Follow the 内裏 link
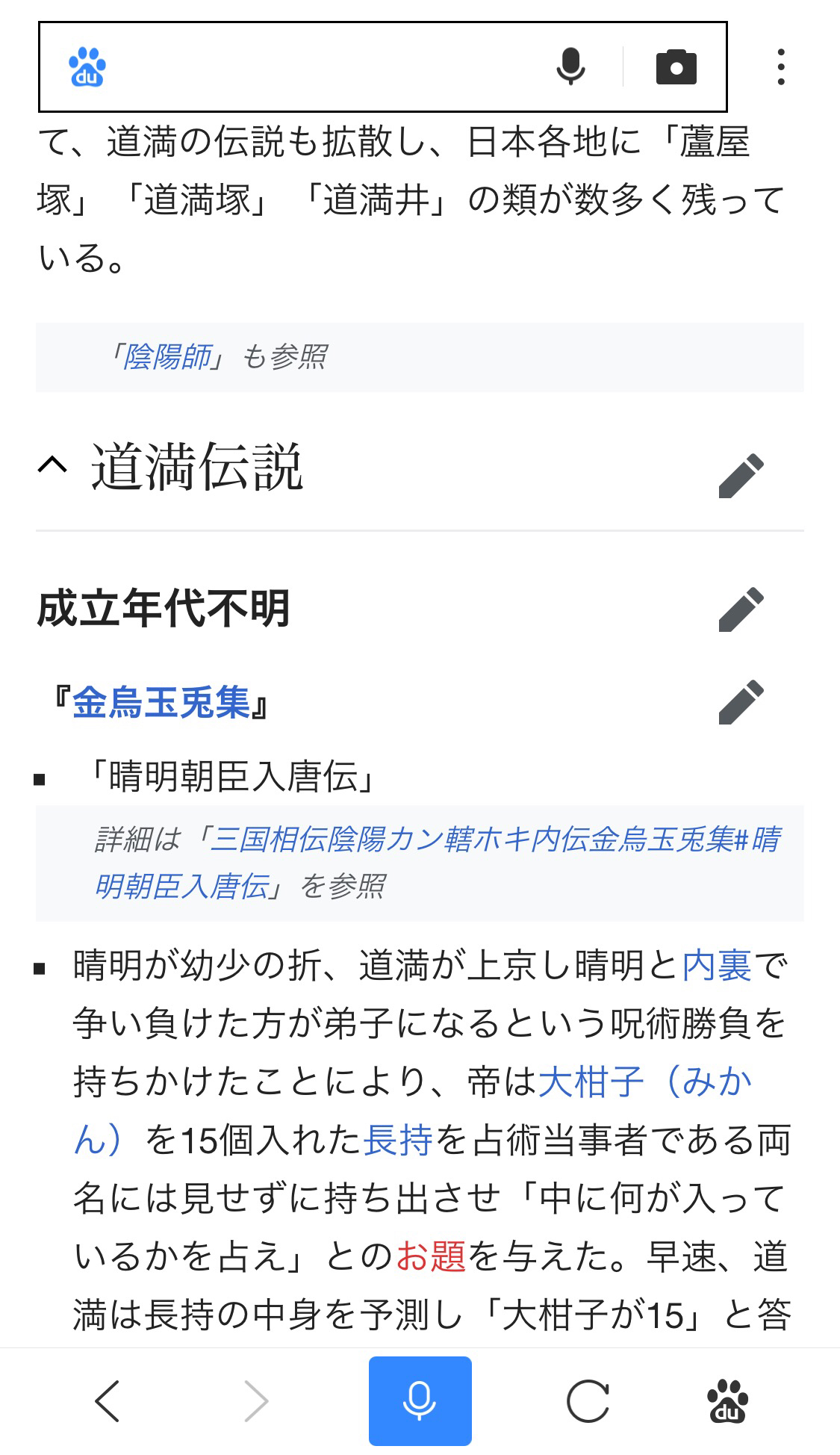Image resolution: width=840 pixels, height=1455 pixels. click(x=717, y=966)
